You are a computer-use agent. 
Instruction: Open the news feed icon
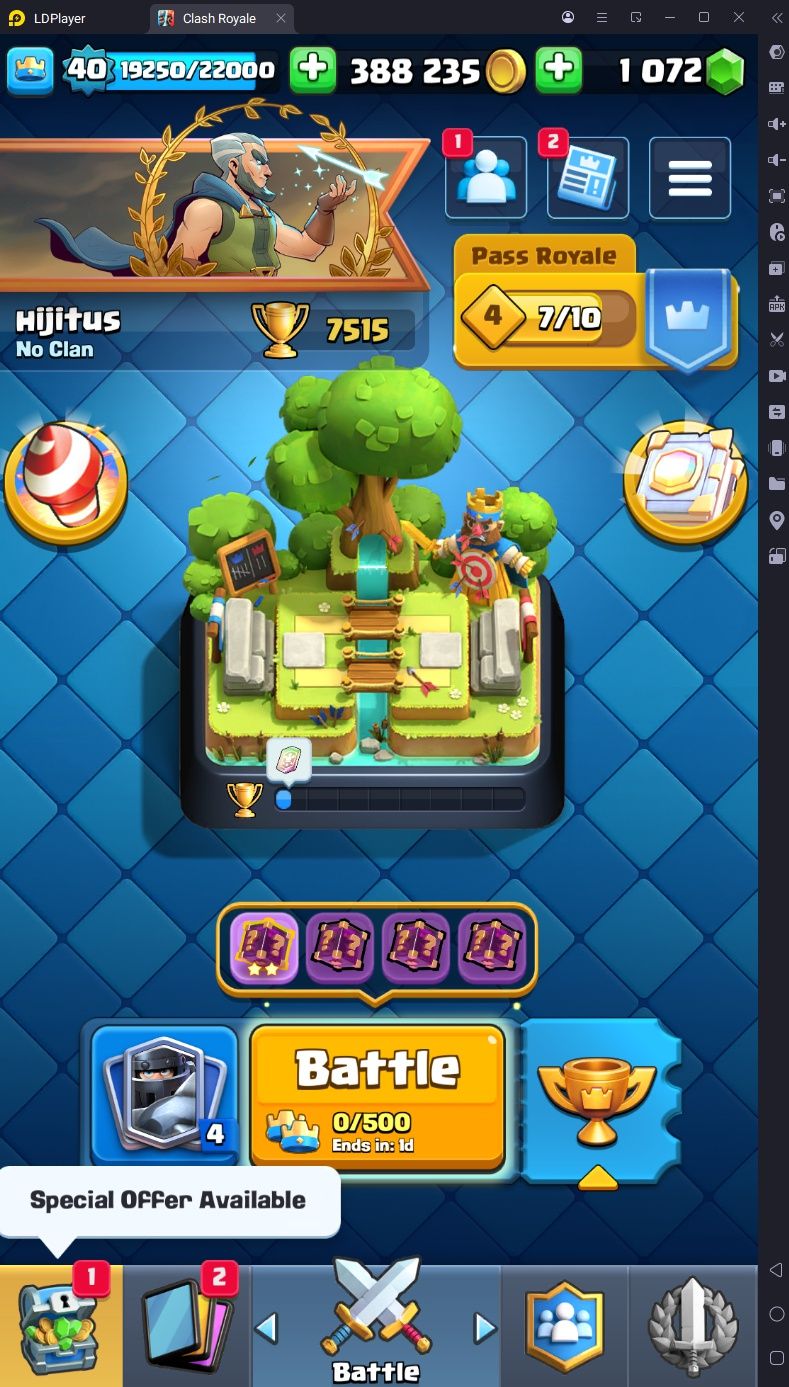[588, 178]
